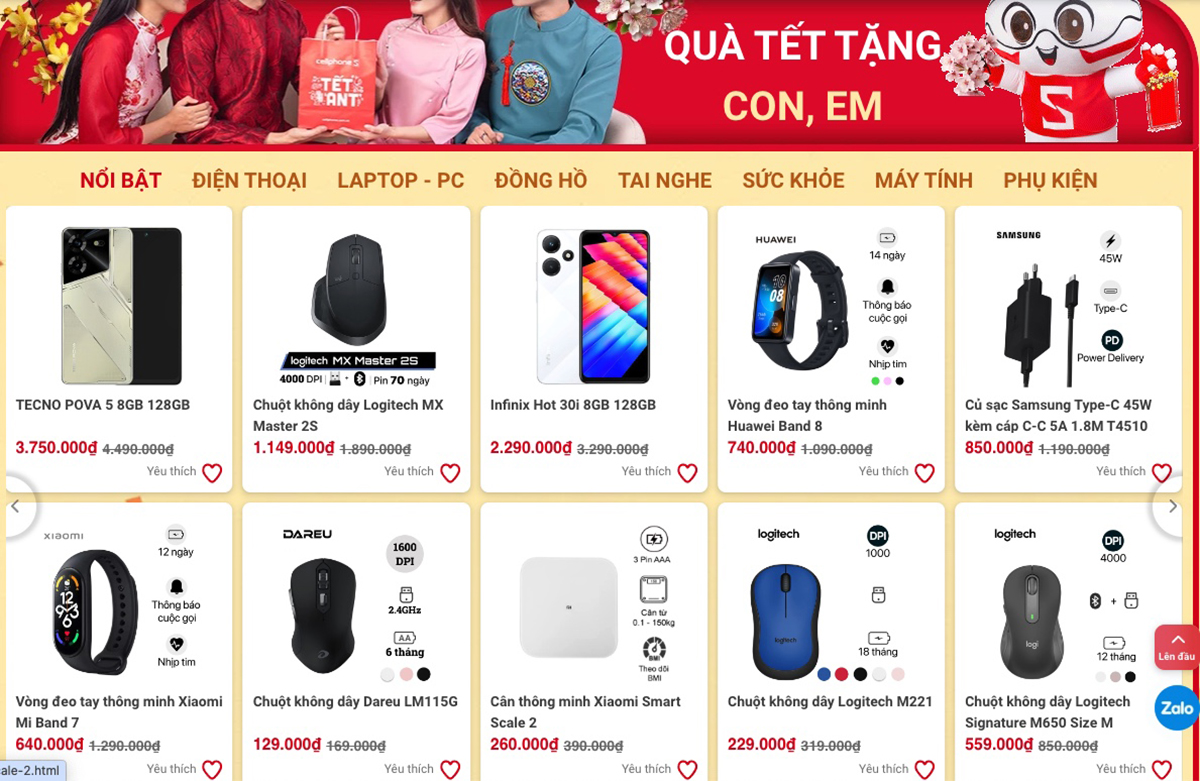This screenshot has height=781, width=1200.
Task: Open the TECNO POVA 5 8GB 128GB product card
Action: tap(102, 405)
